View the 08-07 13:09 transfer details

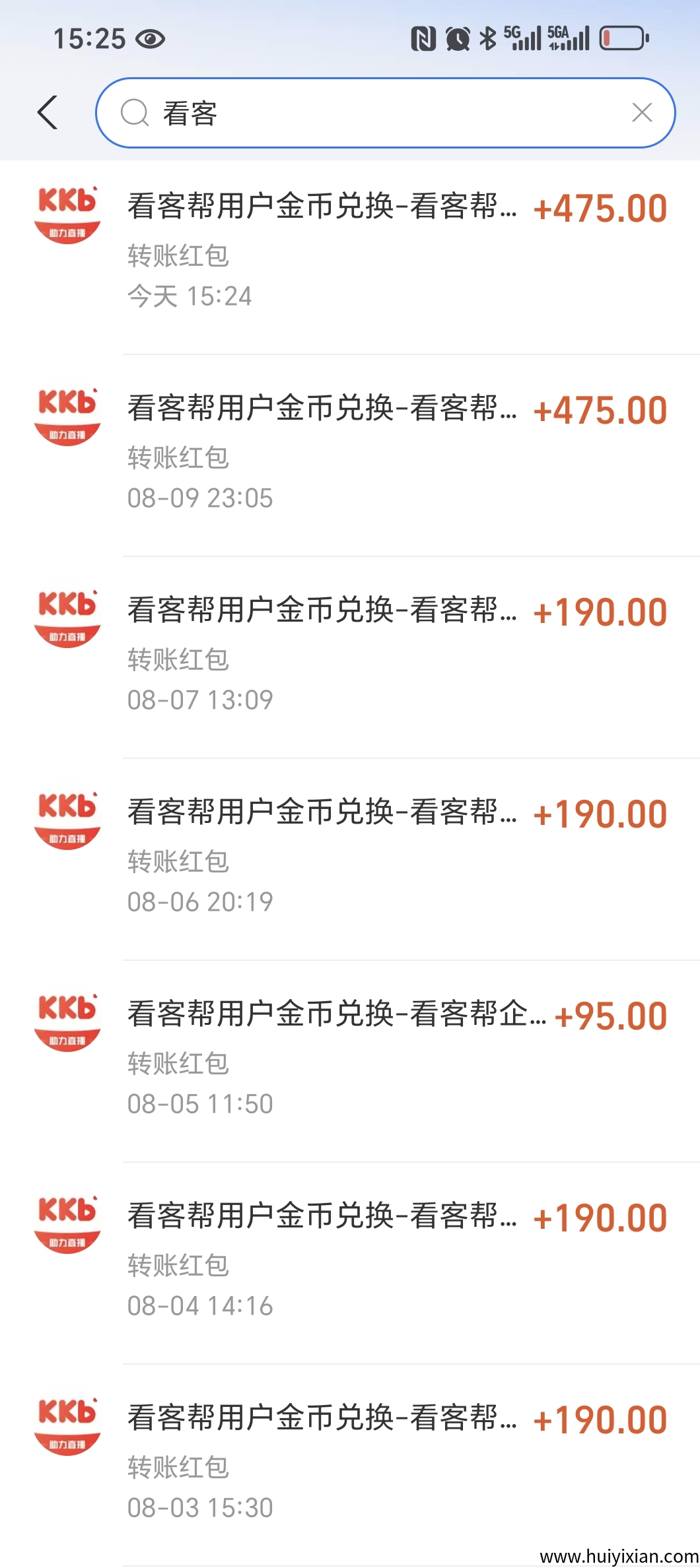[396, 655]
